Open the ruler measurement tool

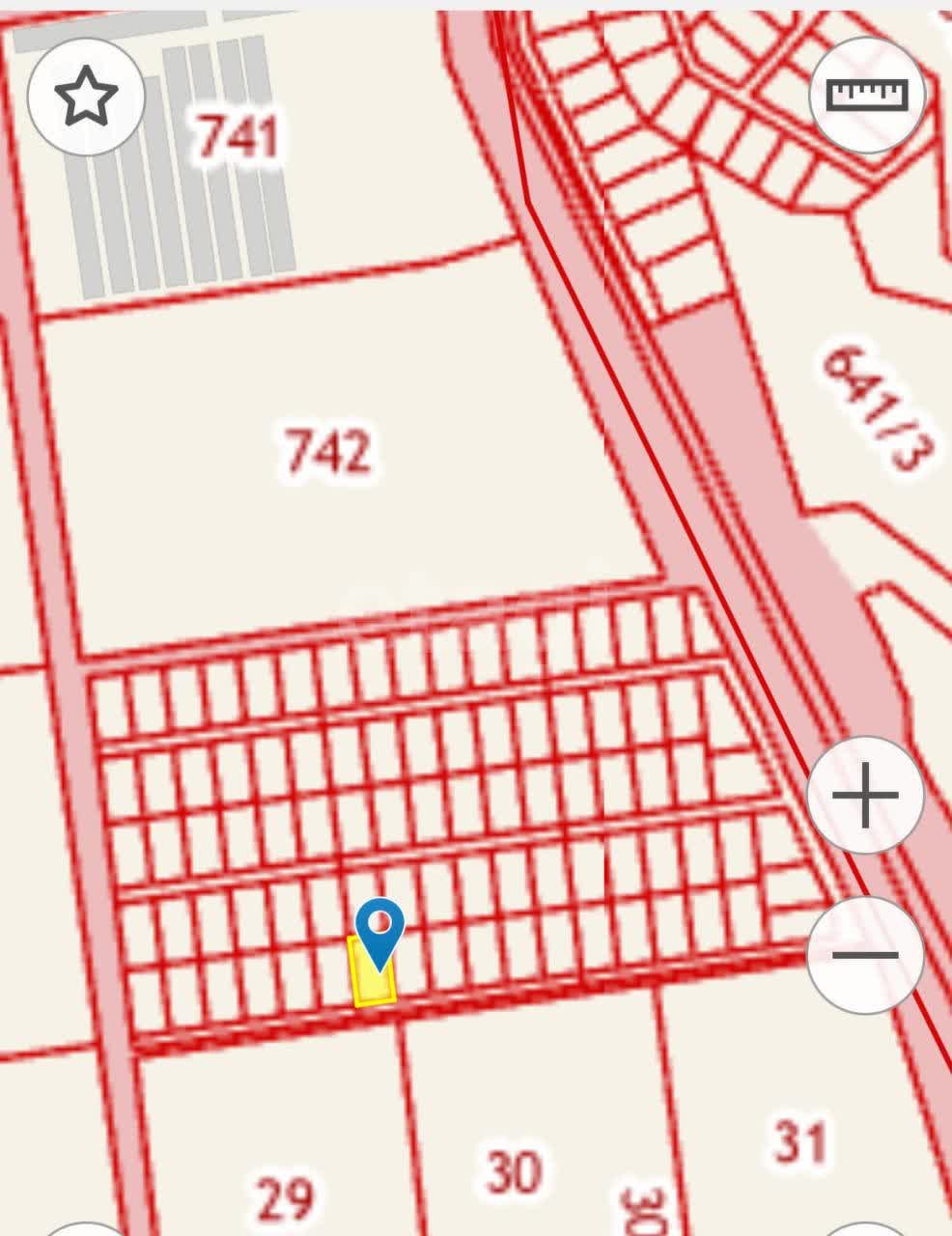pos(867,95)
